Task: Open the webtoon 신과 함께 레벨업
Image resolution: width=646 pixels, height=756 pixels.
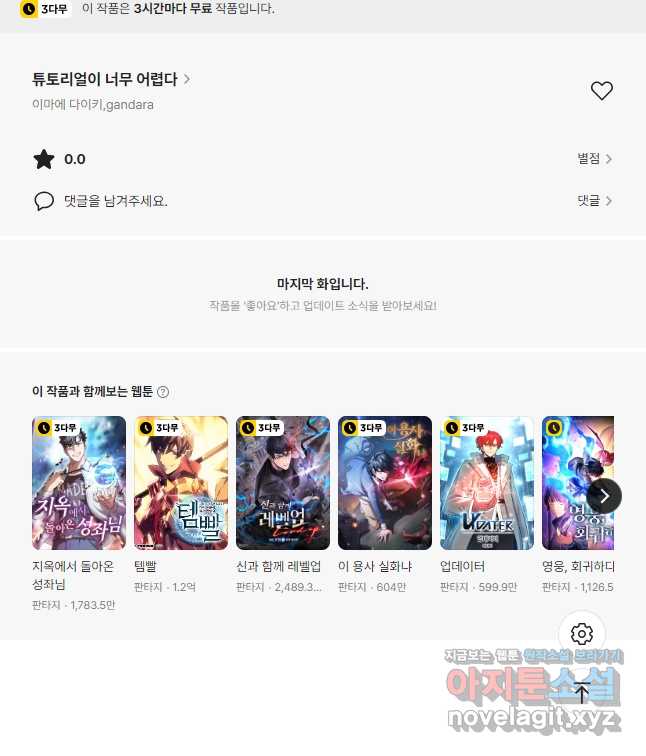Action: pos(283,483)
